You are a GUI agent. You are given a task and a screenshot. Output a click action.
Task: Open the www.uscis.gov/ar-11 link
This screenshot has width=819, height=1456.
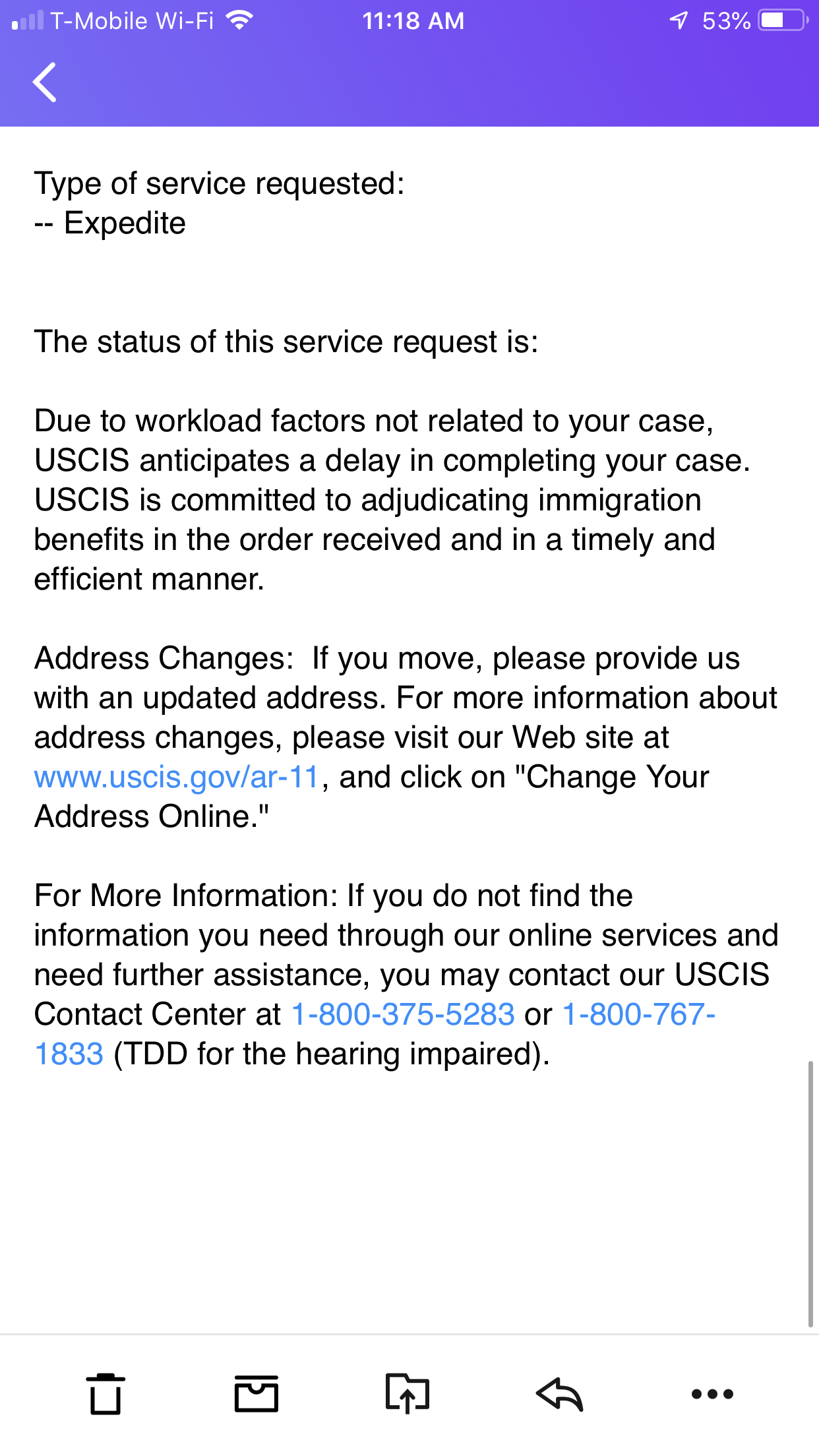pyautogui.click(x=177, y=777)
